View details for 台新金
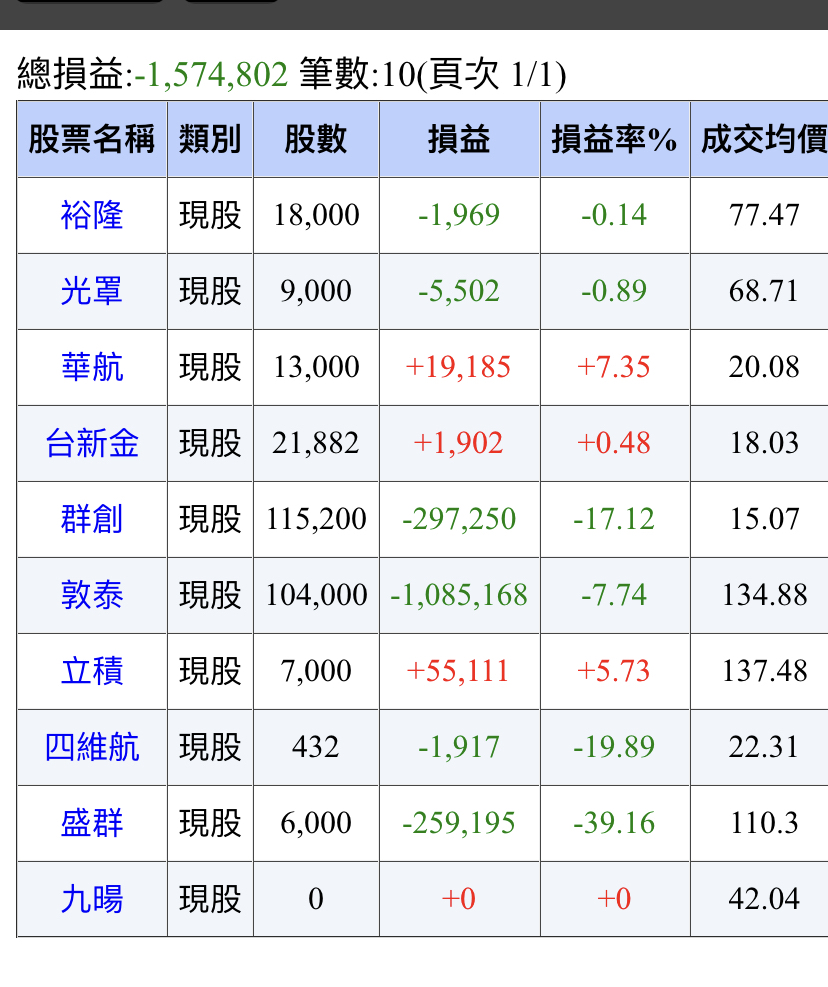 92,443
